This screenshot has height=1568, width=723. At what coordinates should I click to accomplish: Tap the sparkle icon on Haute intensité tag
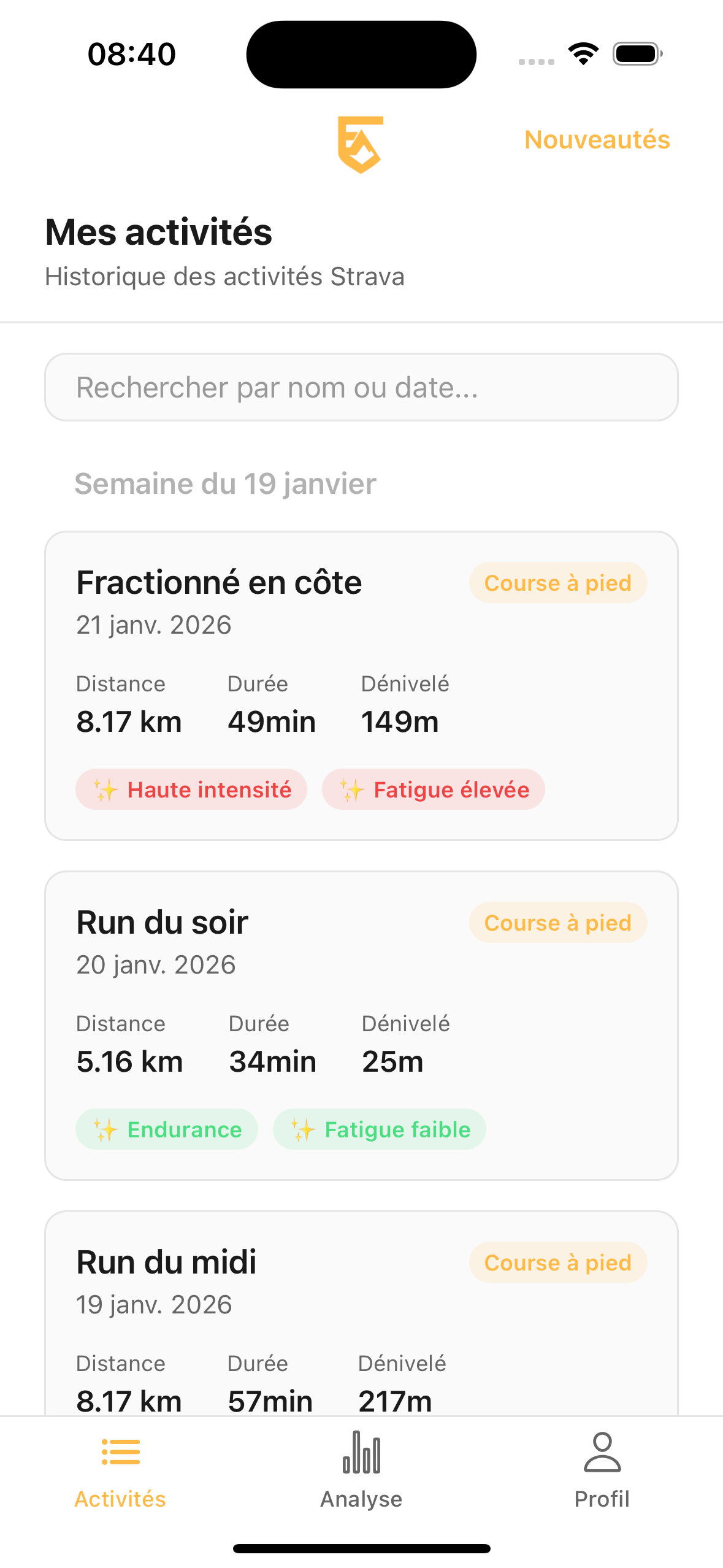coord(104,790)
